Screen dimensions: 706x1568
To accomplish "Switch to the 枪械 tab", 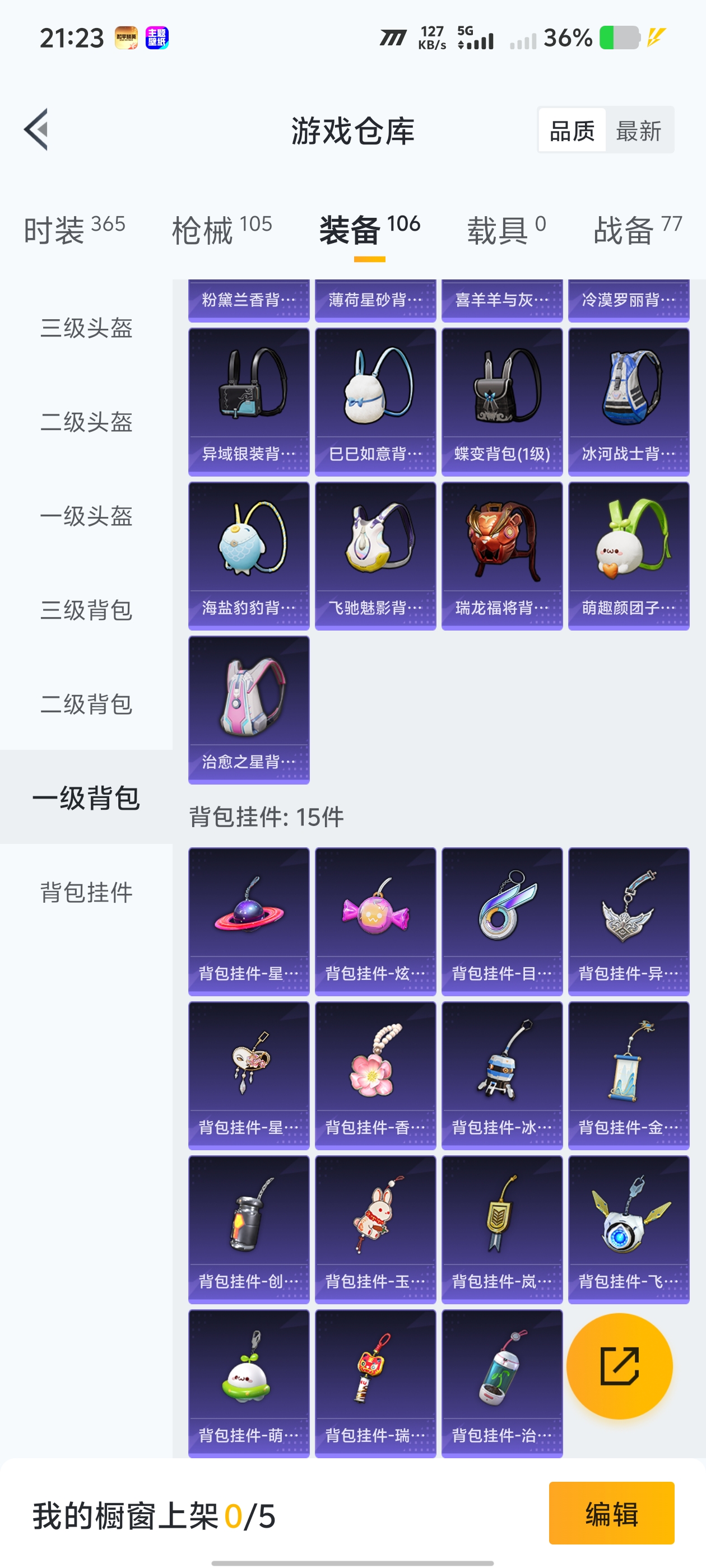I will pyautogui.click(x=221, y=230).
